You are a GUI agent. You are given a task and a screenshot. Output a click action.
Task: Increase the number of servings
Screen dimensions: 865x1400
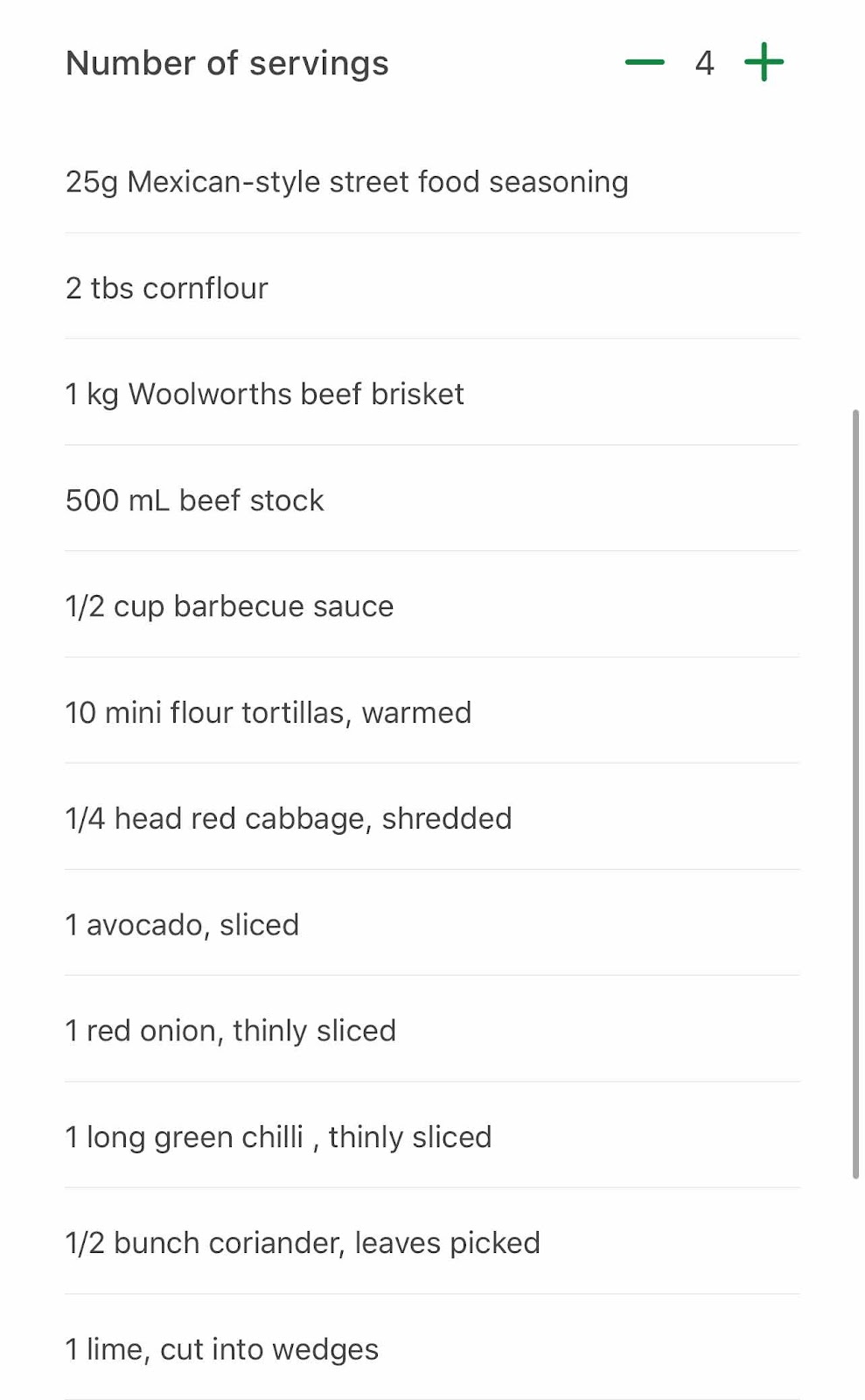tap(764, 62)
